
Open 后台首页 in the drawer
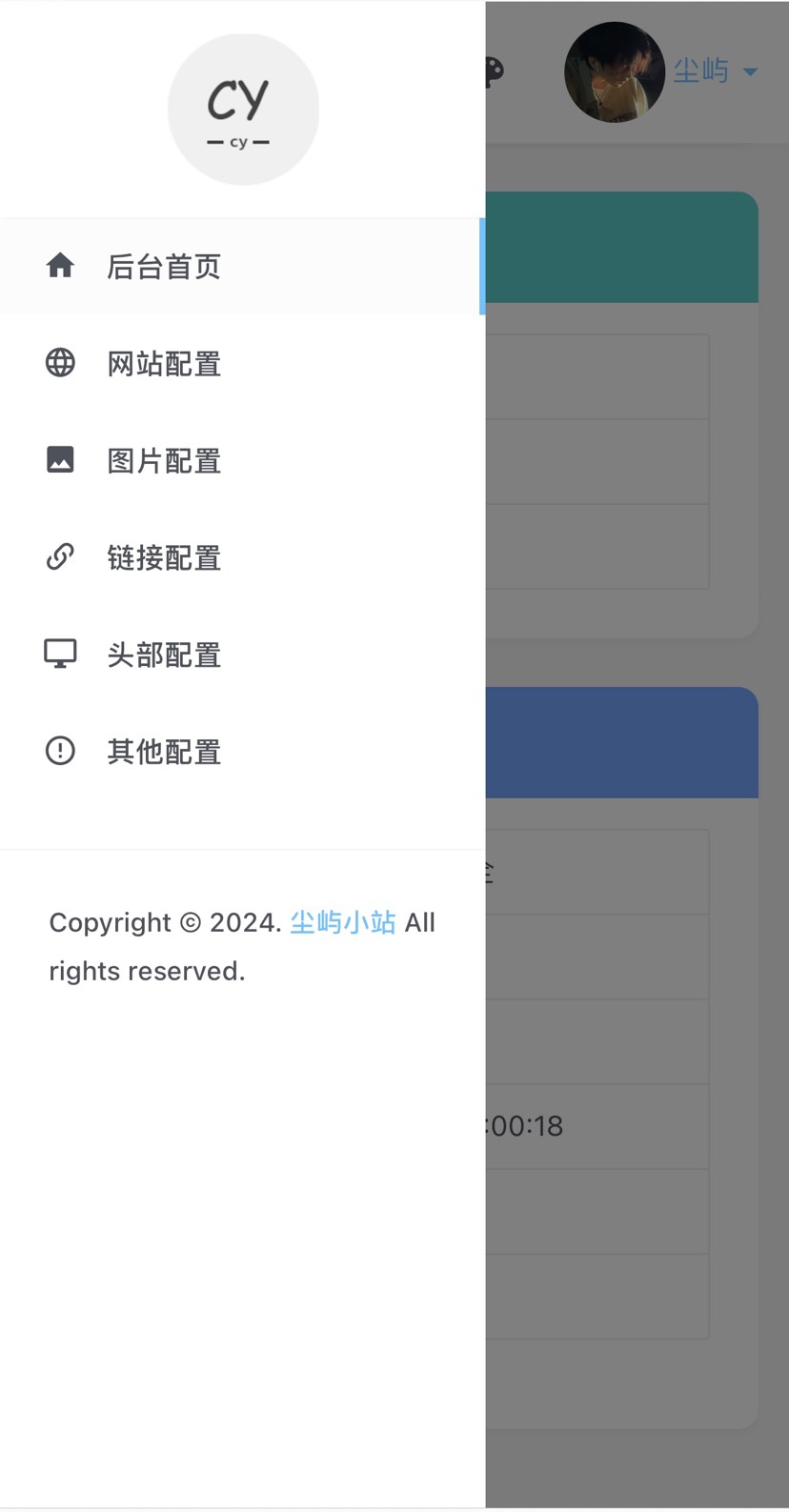click(x=164, y=267)
